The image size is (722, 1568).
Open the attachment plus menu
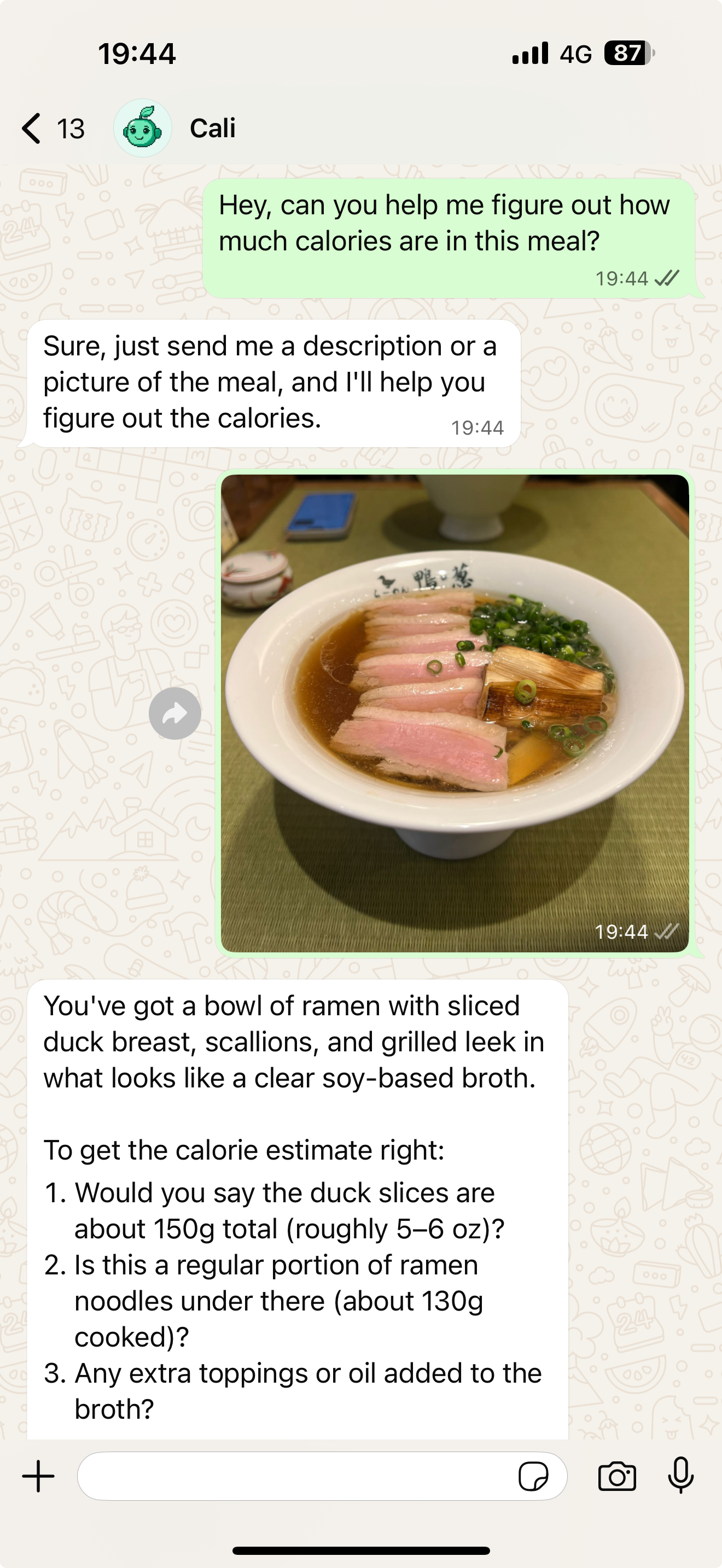click(x=38, y=1476)
